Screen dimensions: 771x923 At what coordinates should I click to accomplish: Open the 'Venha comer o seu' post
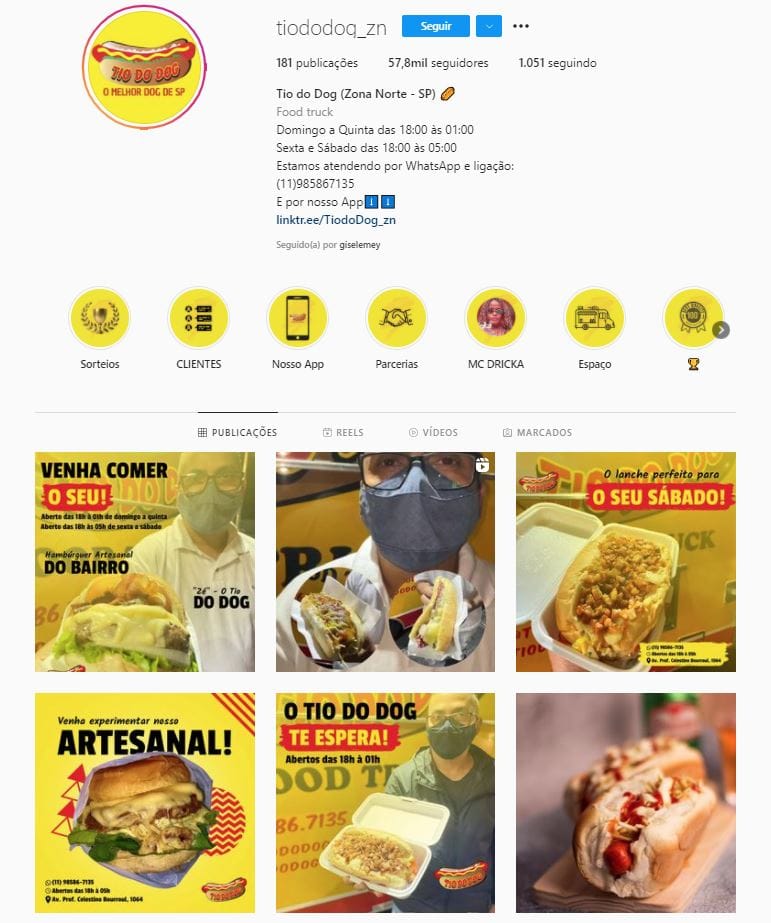(x=145, y=561)
